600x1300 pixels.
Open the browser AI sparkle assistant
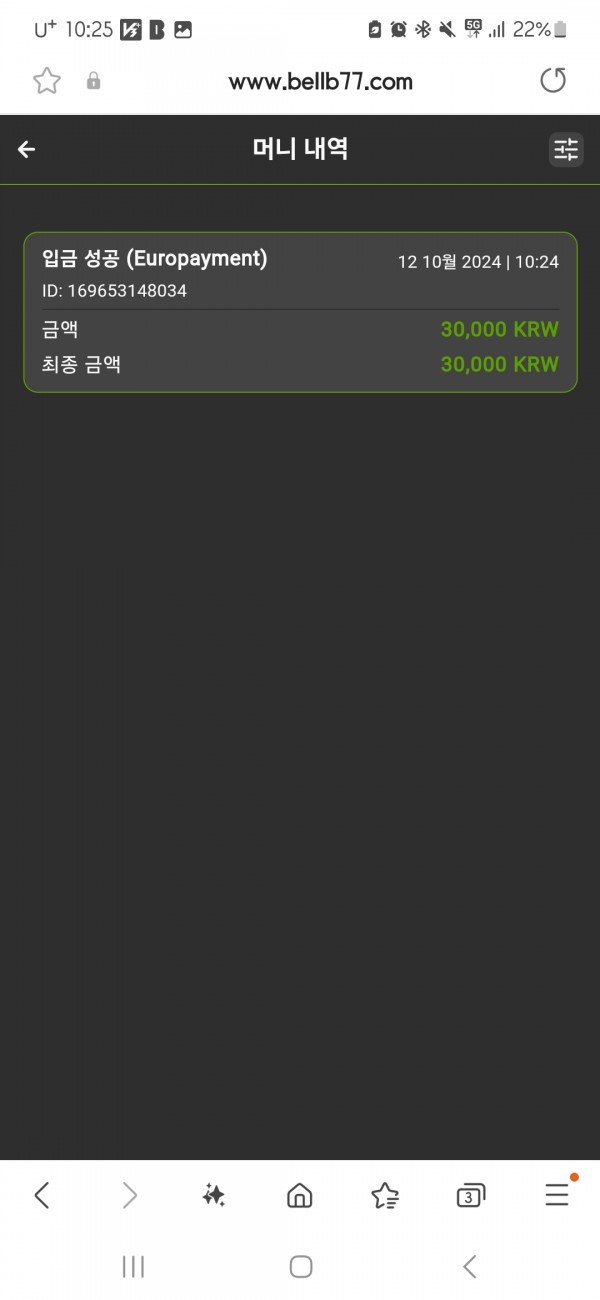(x=213, y=1195)
